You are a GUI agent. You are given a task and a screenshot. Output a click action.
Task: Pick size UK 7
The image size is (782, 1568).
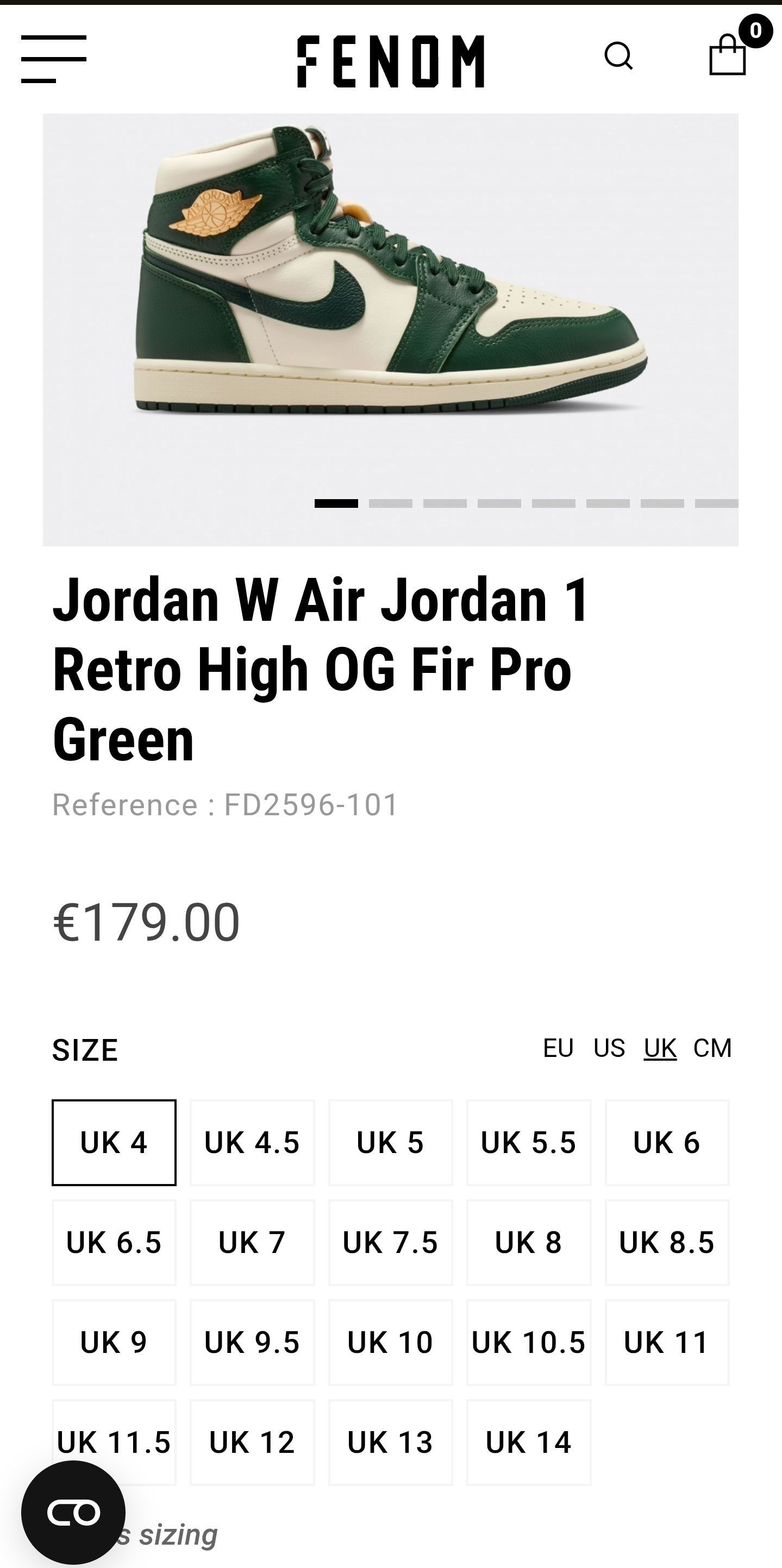click(252, 1242)
